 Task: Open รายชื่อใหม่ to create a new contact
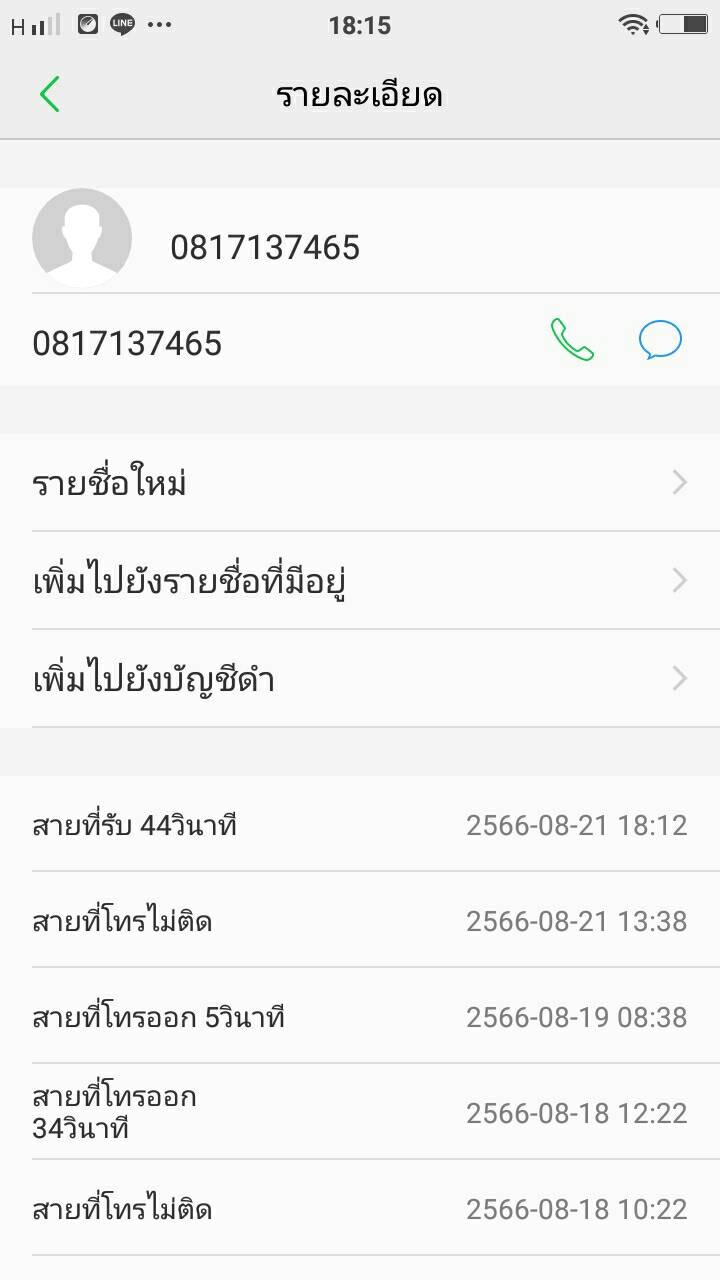pos(360,483)
